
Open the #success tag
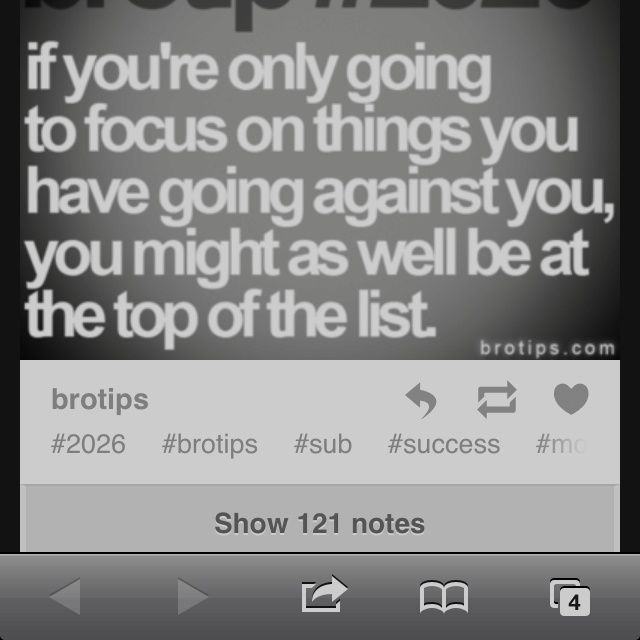[444, 444]
